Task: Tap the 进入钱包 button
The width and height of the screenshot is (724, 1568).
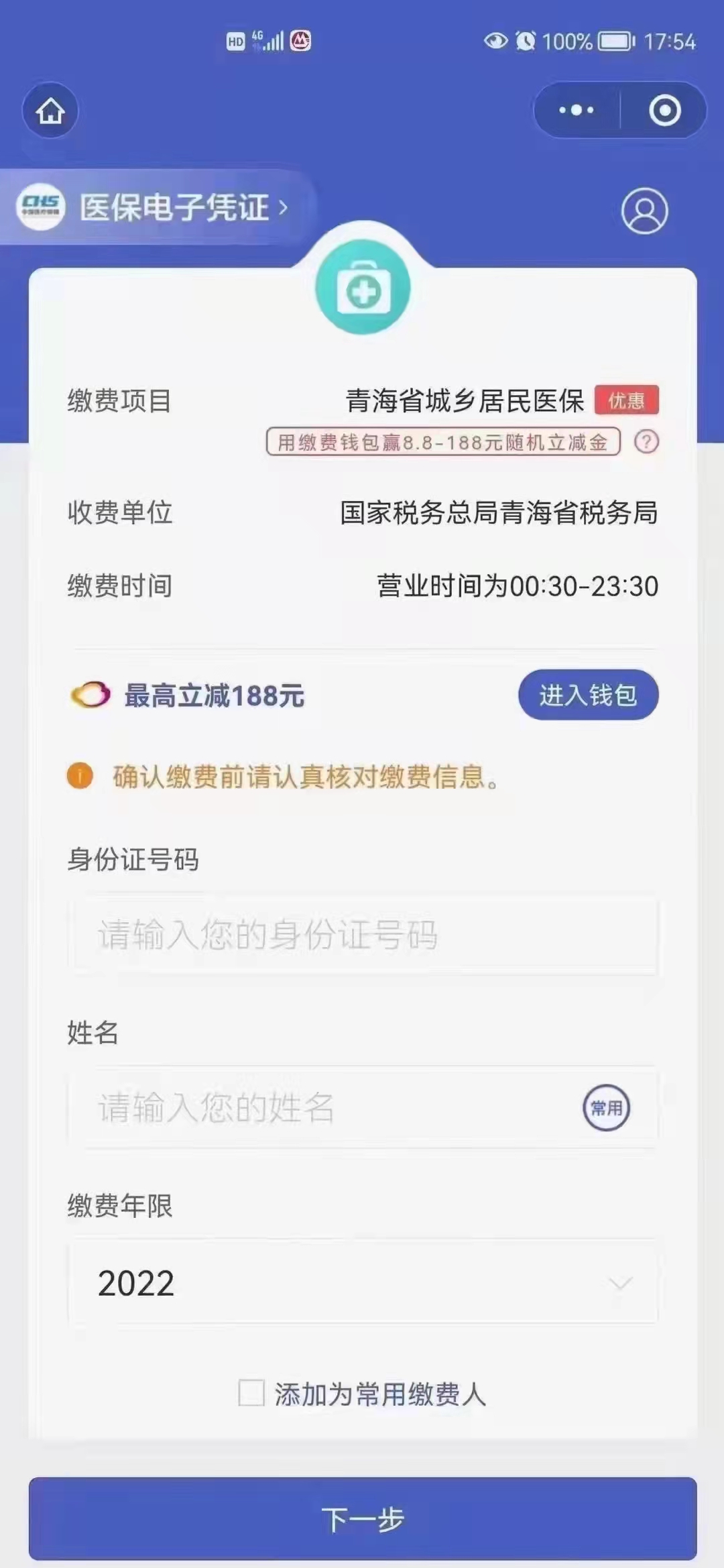Action: pos(588,695)
